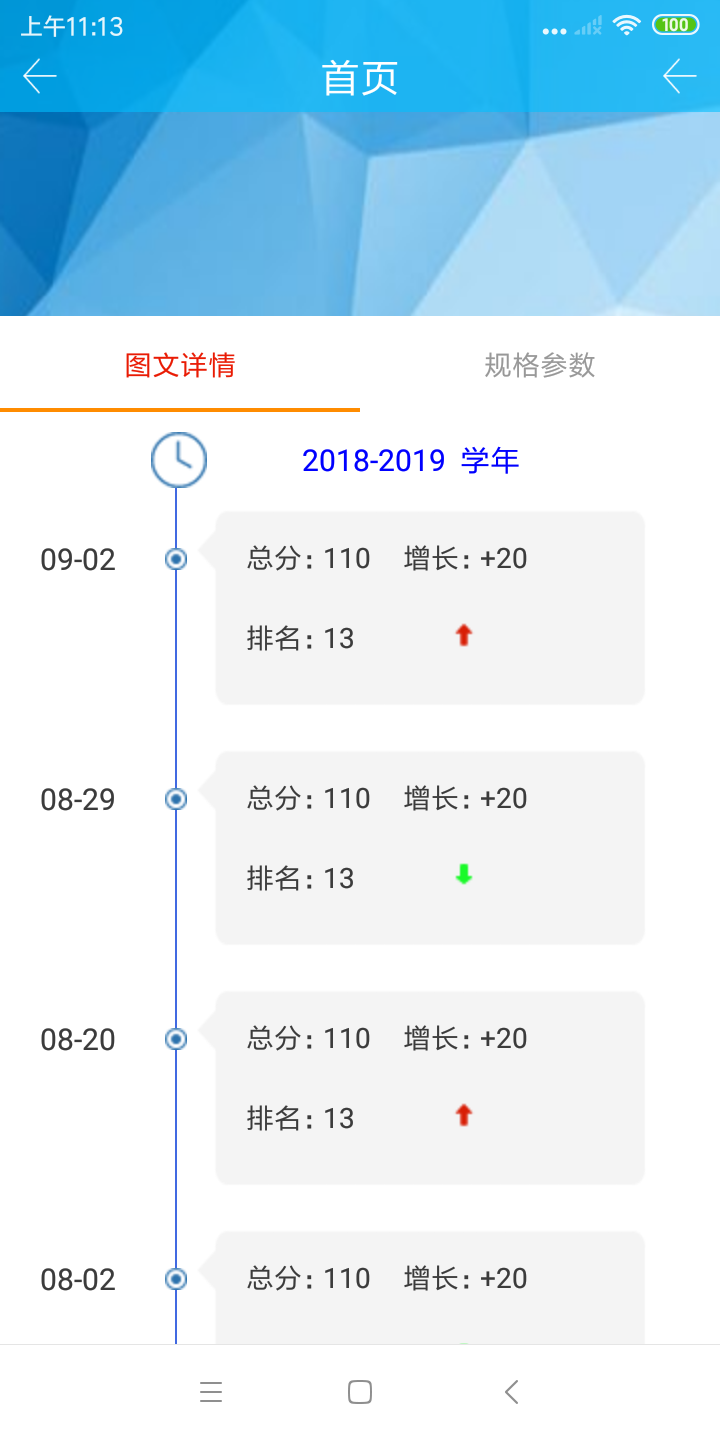Open the recent apps navigation icon

click(211, 1391)
